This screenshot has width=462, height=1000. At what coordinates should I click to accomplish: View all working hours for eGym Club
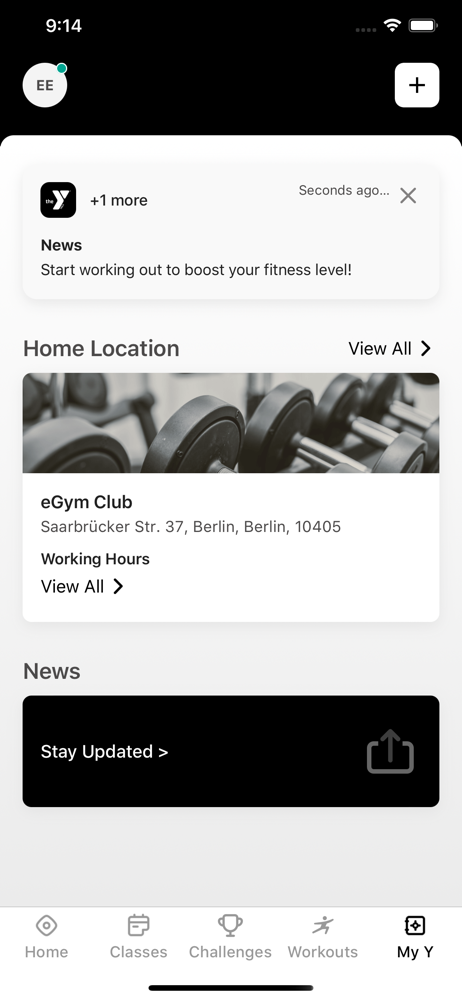pos(82,586)
